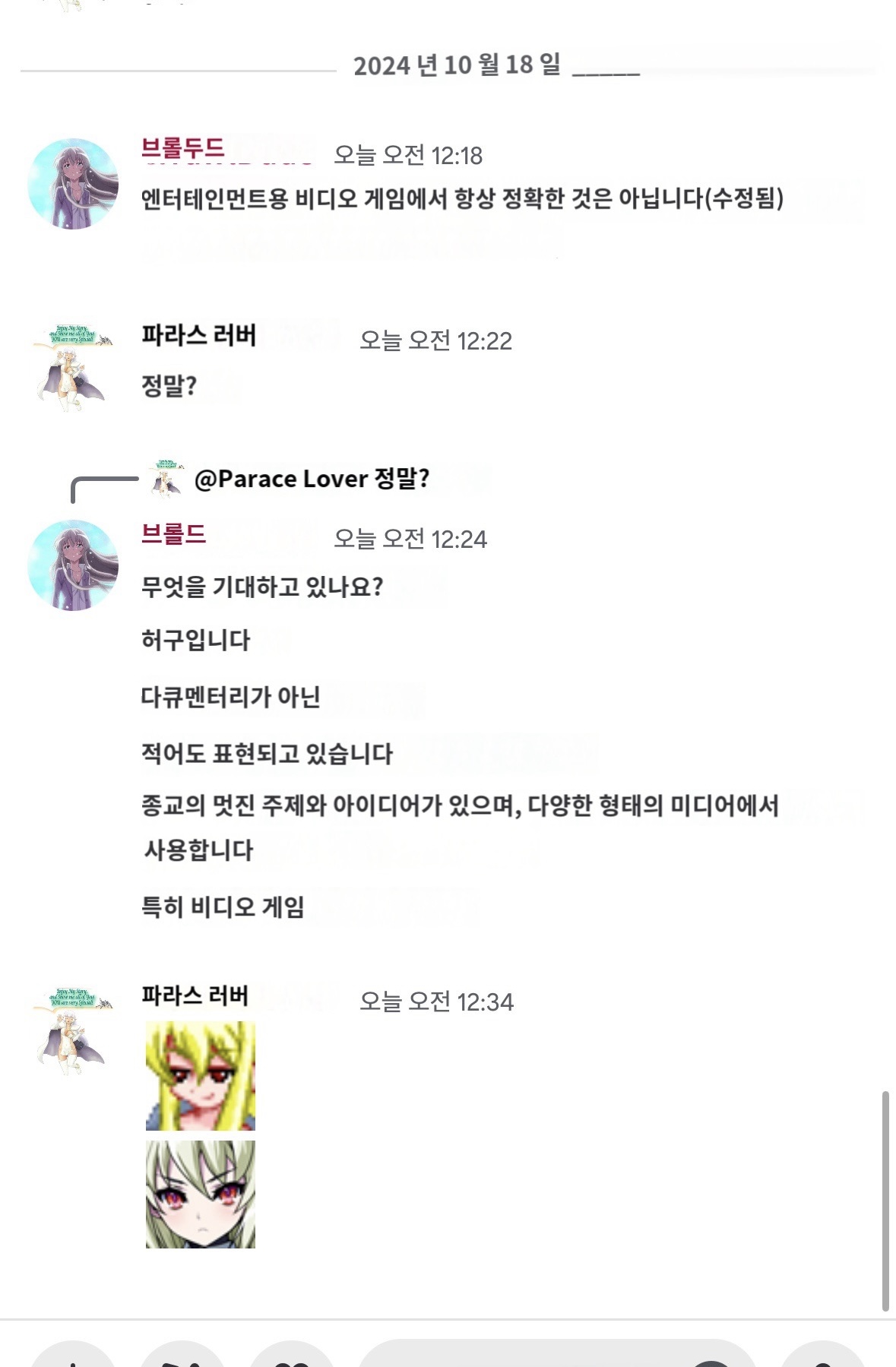This screenshot has width=896, height=1367.
Task: Open the second green-haired character image attachment
Action: [201, 1195]
